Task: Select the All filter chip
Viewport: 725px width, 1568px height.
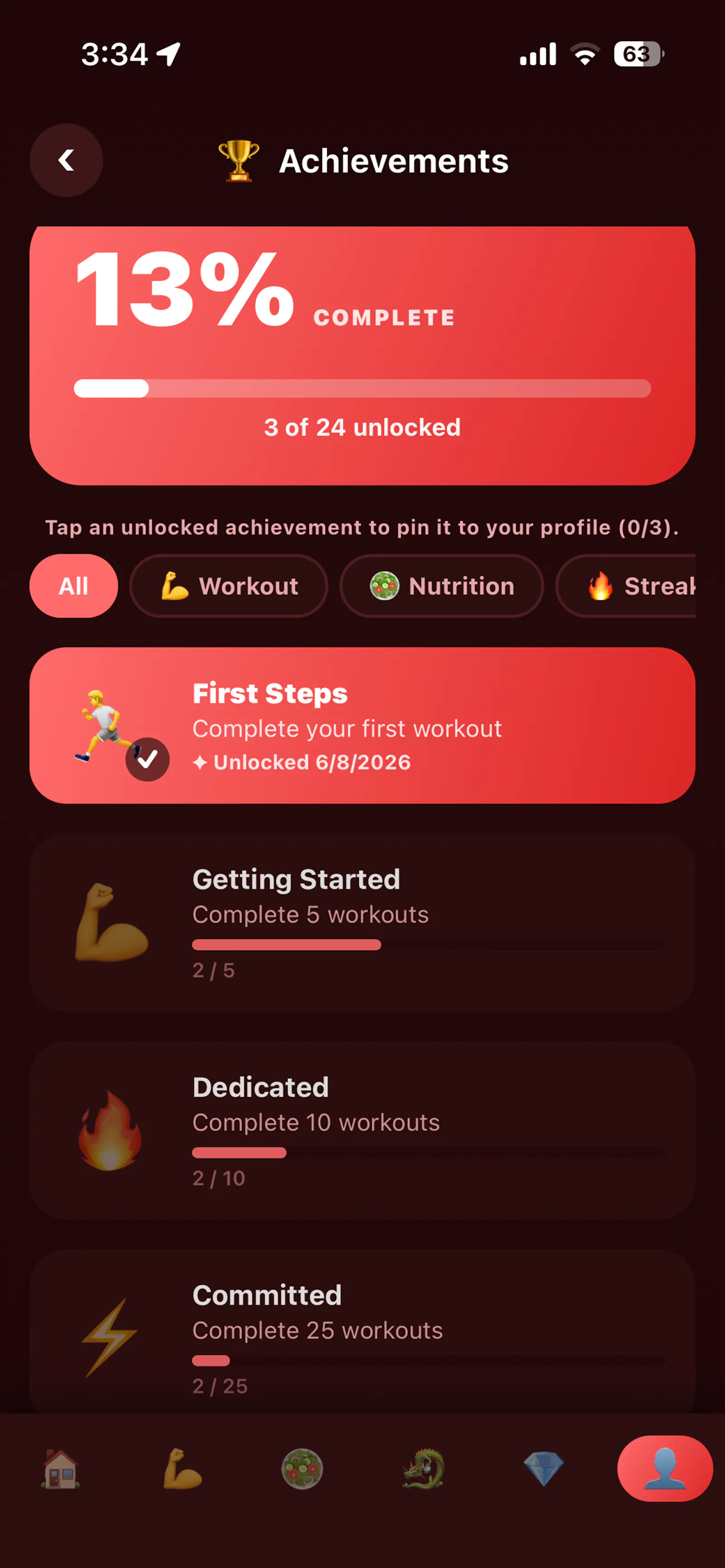Action: pyautogui.click(x=74, y=586)
